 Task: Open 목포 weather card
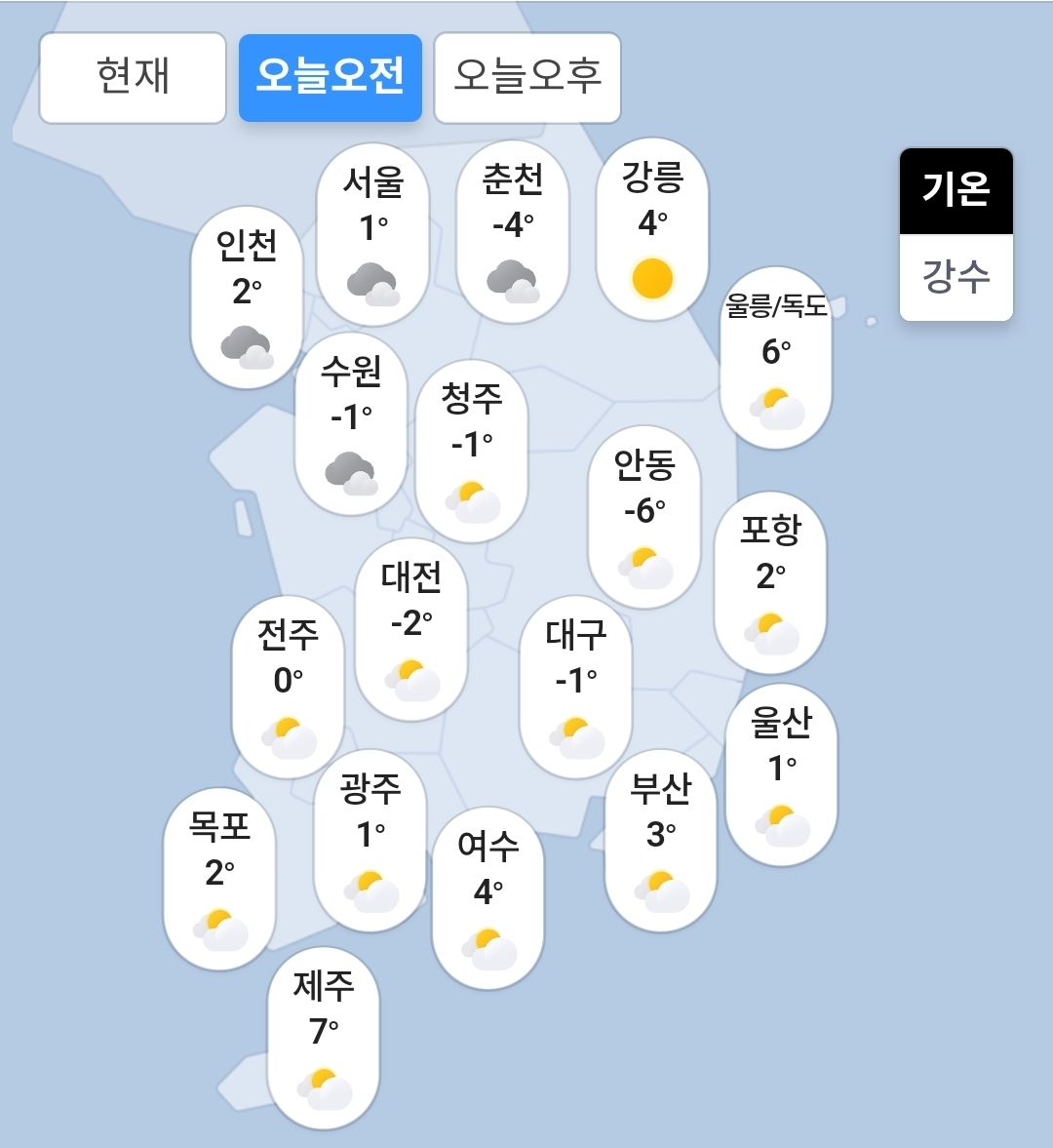(x=219, y=879)
